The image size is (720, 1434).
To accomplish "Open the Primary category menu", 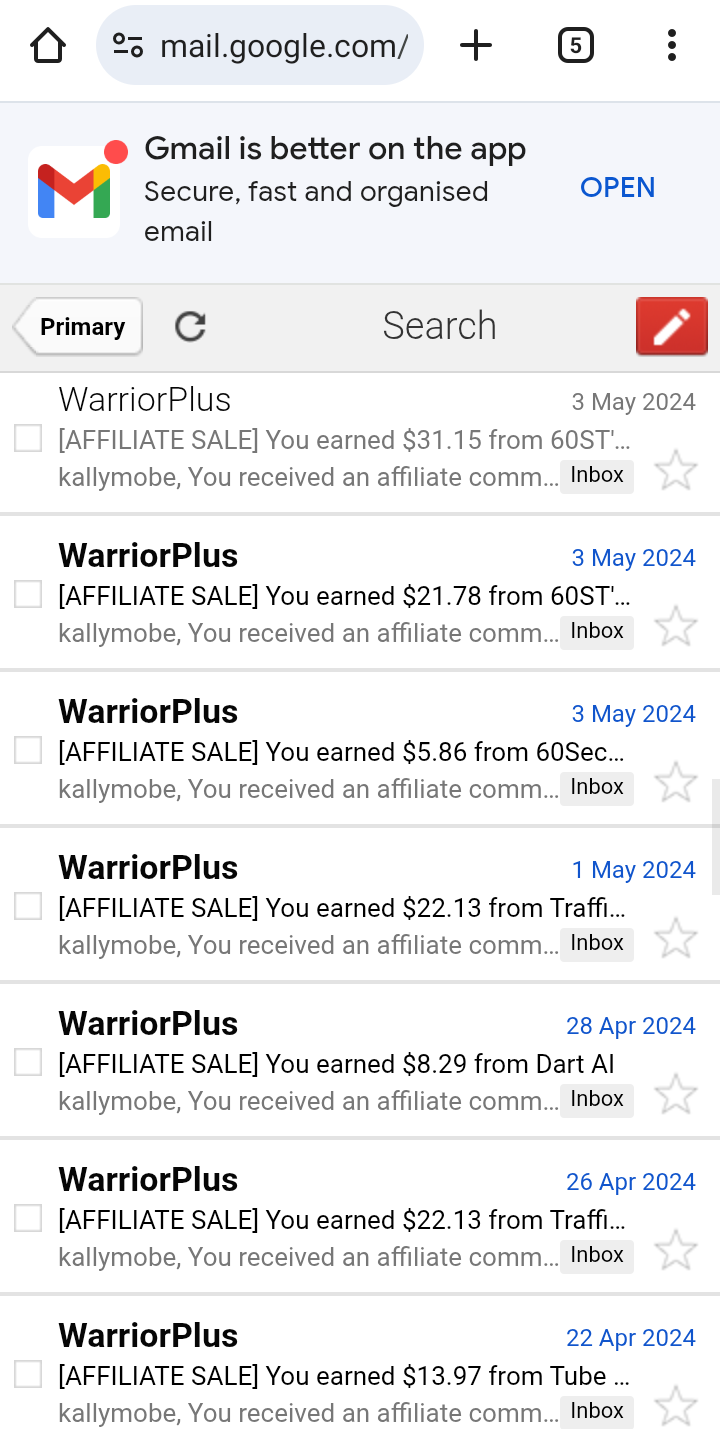I will (80, 327).
